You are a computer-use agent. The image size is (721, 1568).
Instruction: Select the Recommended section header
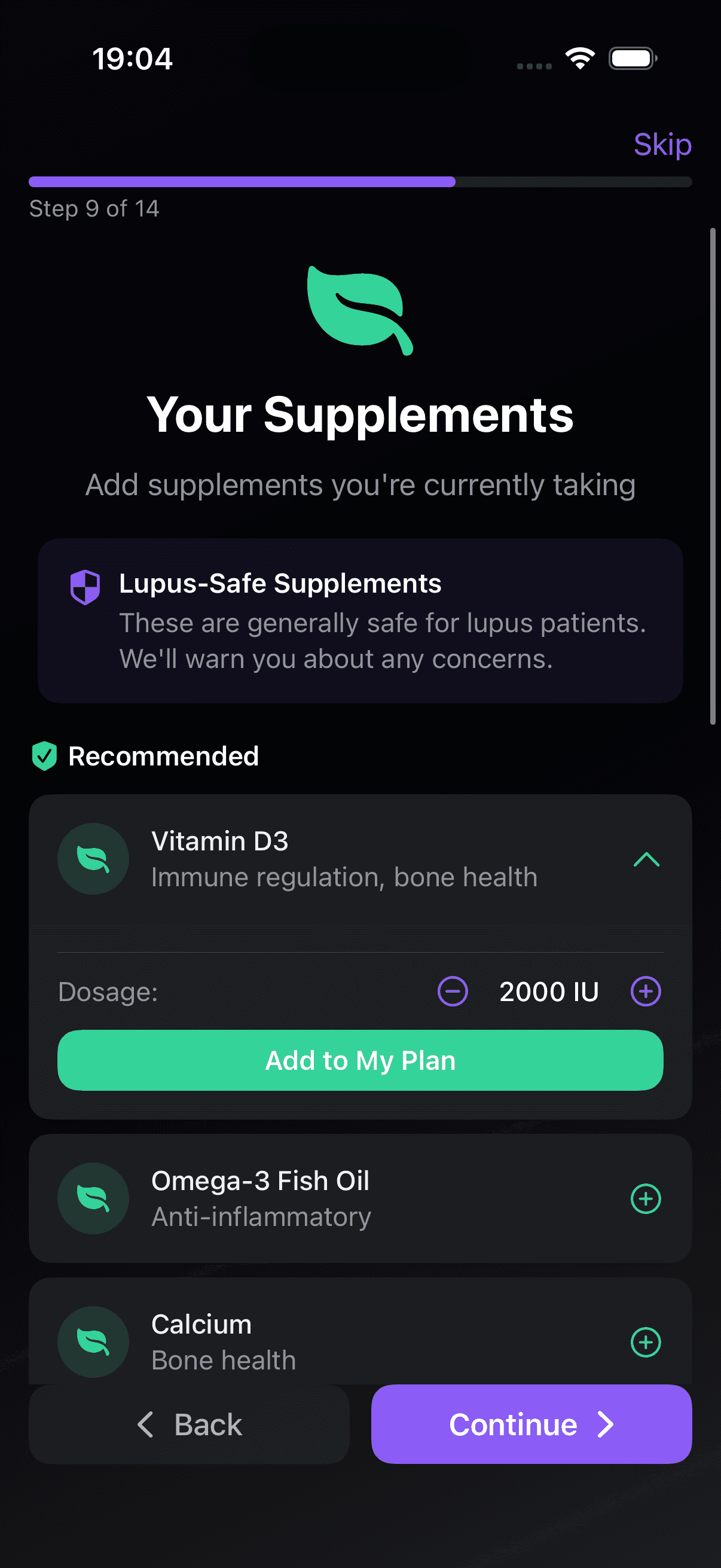(x=163, y=756)
